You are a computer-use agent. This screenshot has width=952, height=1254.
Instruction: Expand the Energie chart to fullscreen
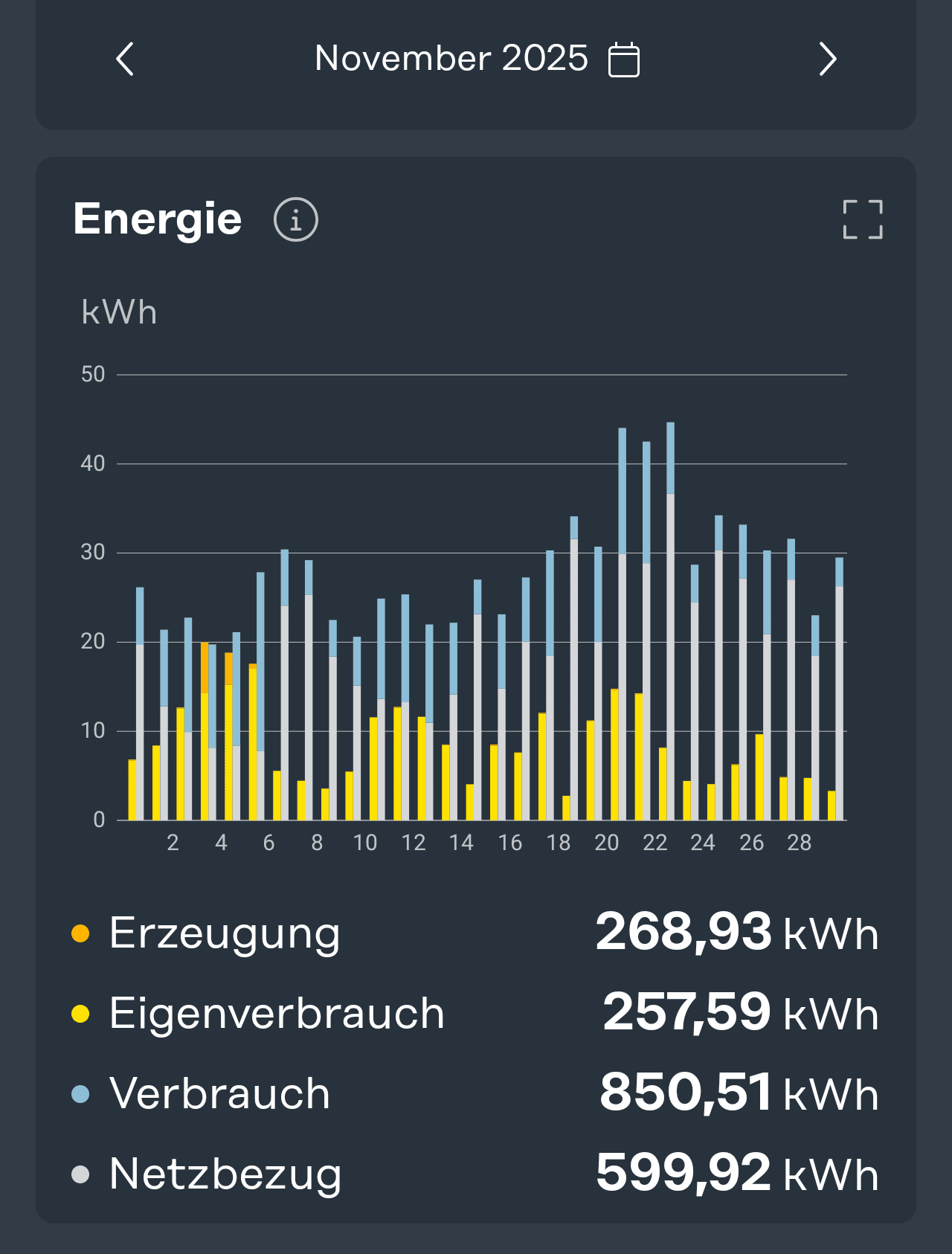[x=863, y=219]
